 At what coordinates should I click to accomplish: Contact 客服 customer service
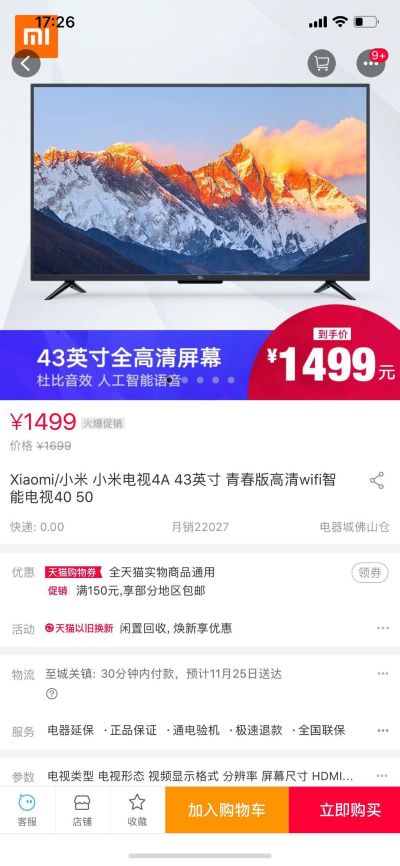click(x=27, y=810)
